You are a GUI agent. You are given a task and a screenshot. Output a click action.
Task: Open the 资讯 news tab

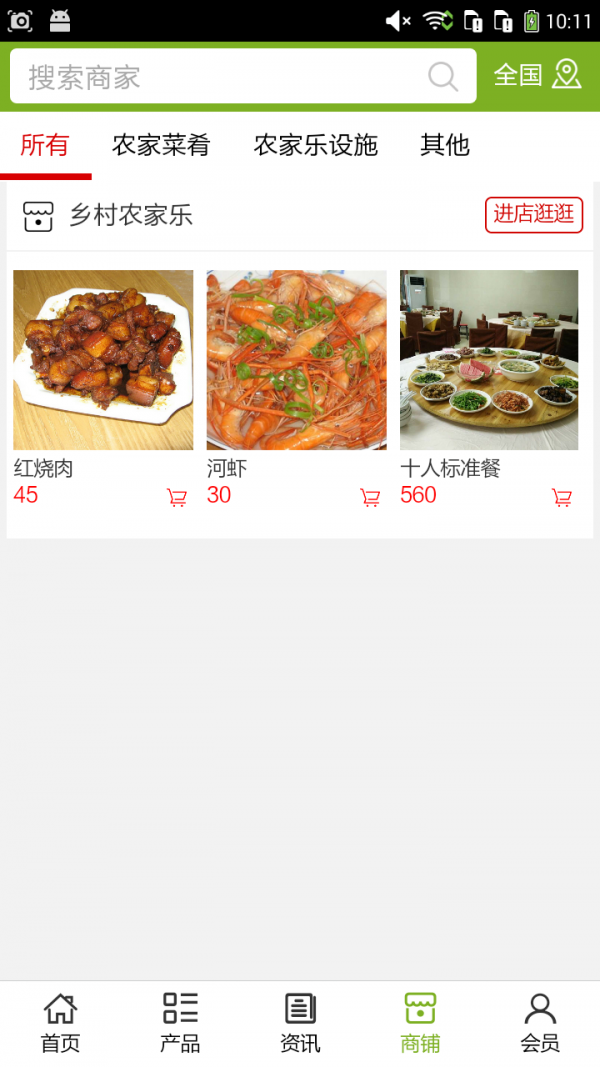tap(300, 1023)
